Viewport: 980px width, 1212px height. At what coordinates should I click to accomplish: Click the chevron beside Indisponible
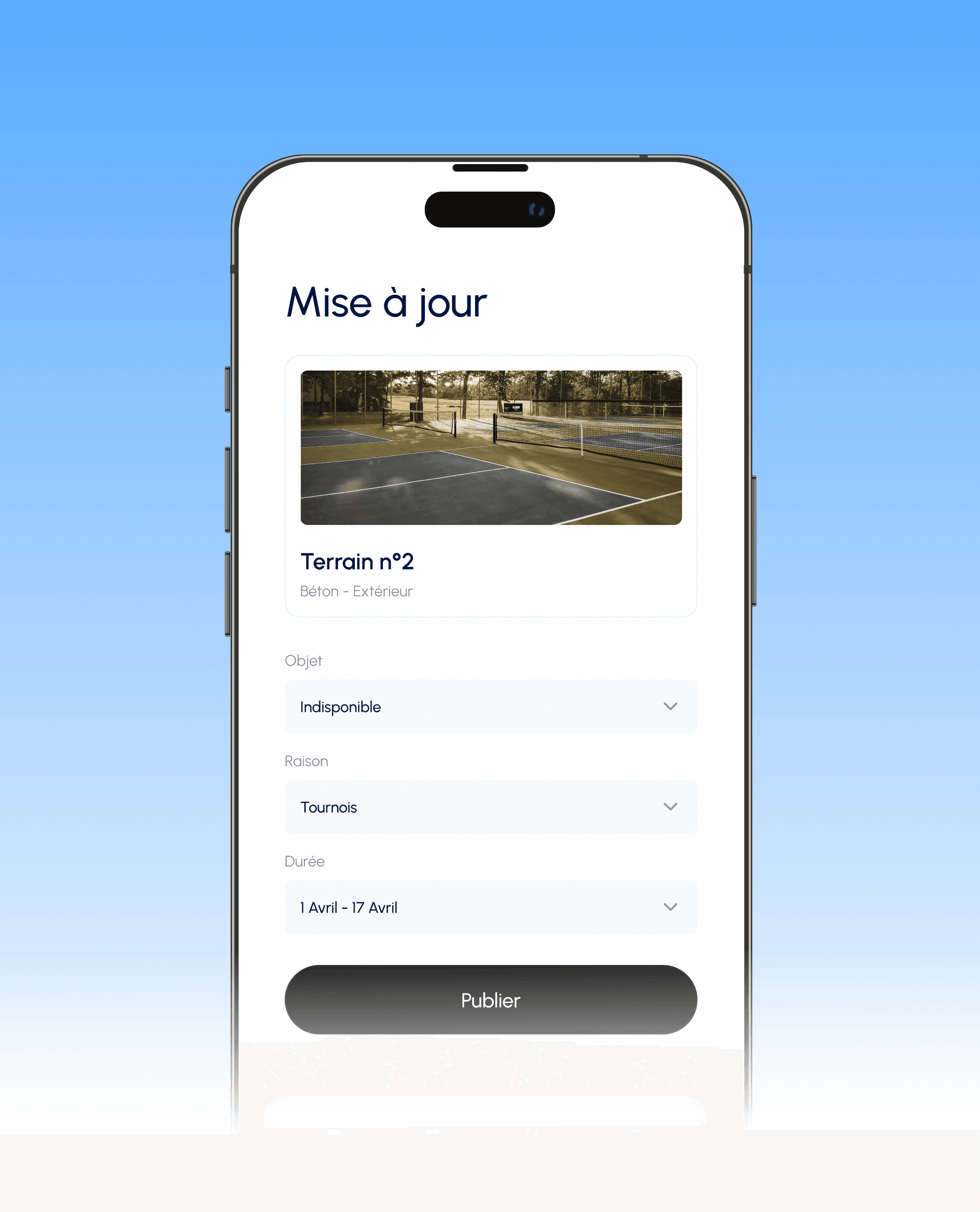click(671, 706)
